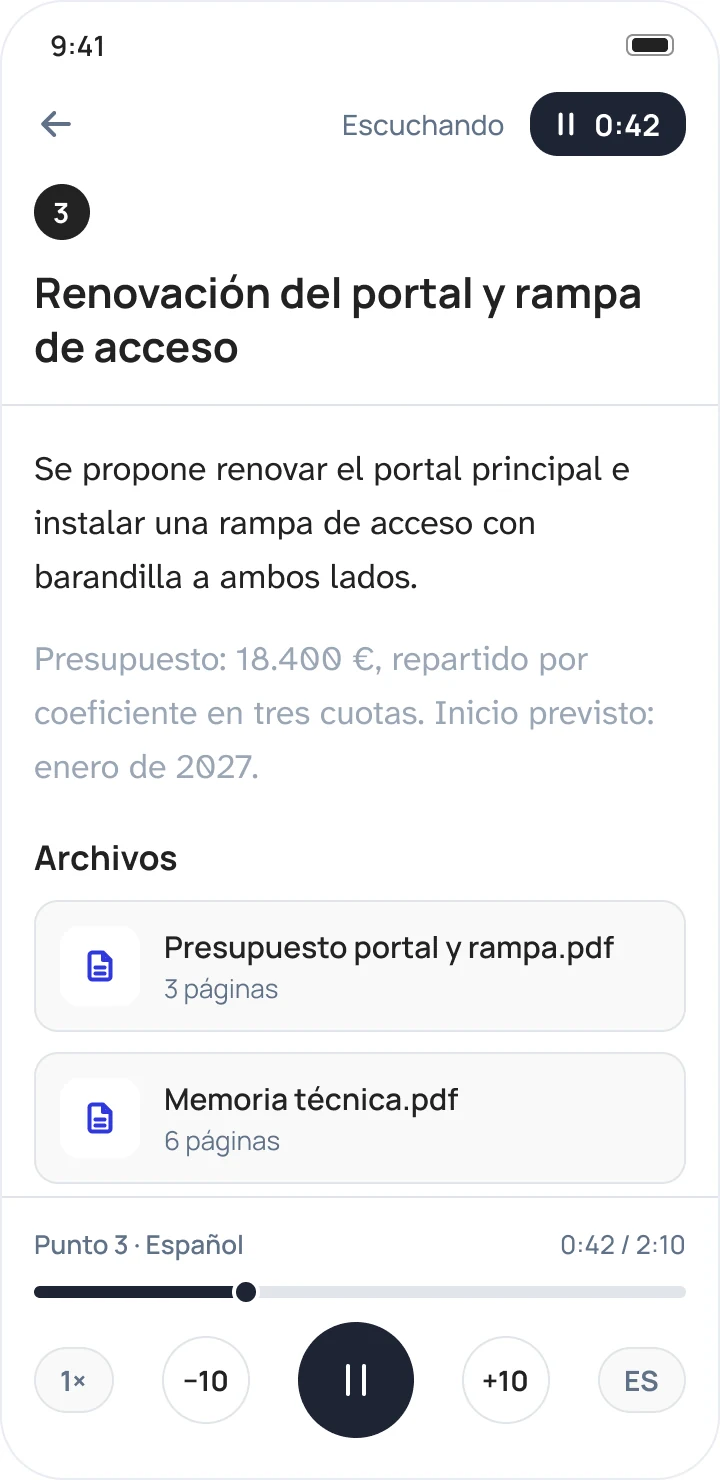Image resolution: width=720 pixels, height=1480 pixels.
Task: Change audio language with ES button
Action: 642,1381
